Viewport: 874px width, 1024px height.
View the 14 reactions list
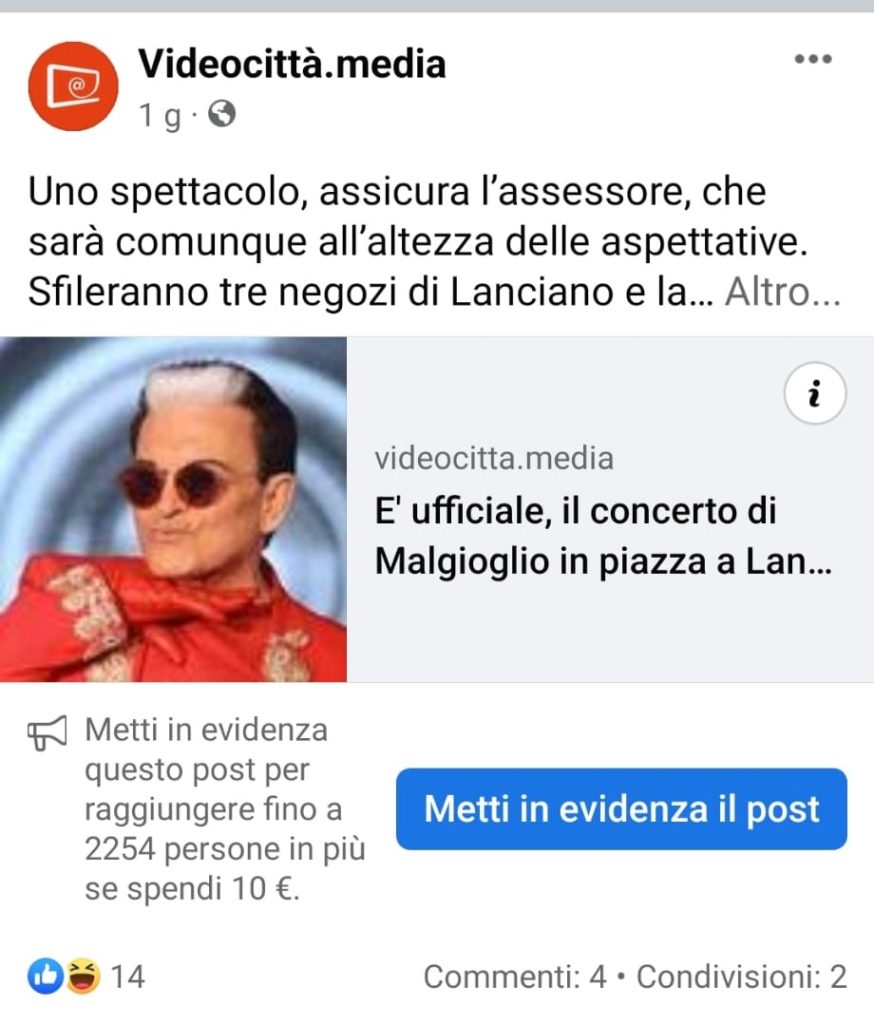pos(87,976)
